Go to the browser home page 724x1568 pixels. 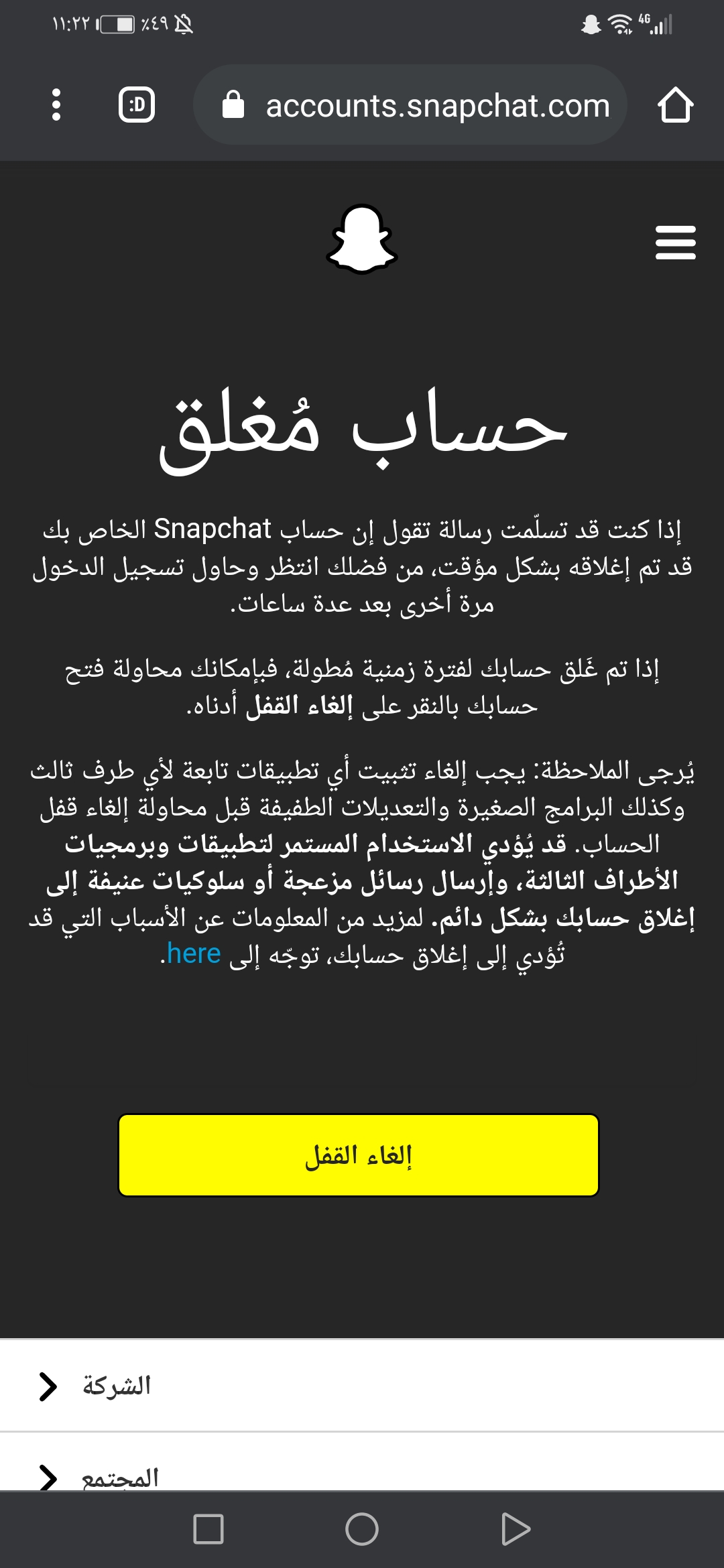[x=675, y=105]
